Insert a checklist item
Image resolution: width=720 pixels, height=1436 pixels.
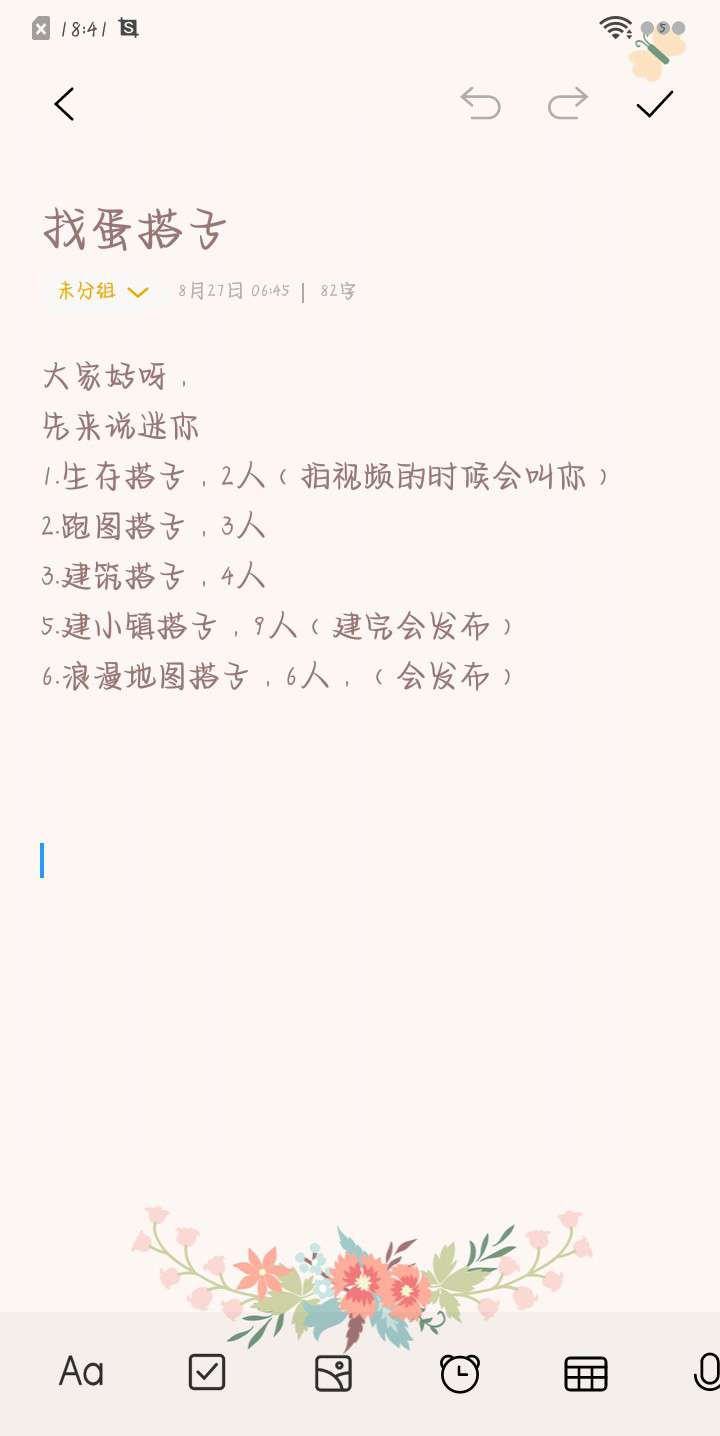207,1372
